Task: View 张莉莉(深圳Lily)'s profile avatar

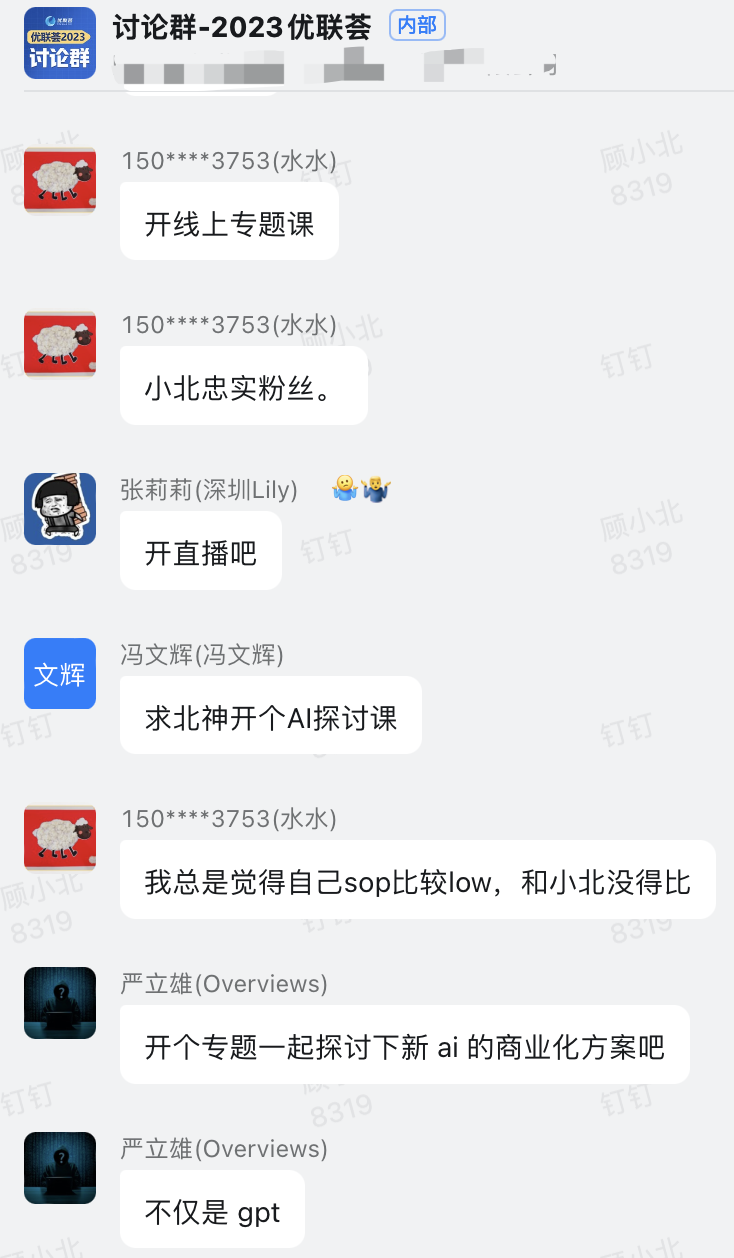Action: click(60, 509)
